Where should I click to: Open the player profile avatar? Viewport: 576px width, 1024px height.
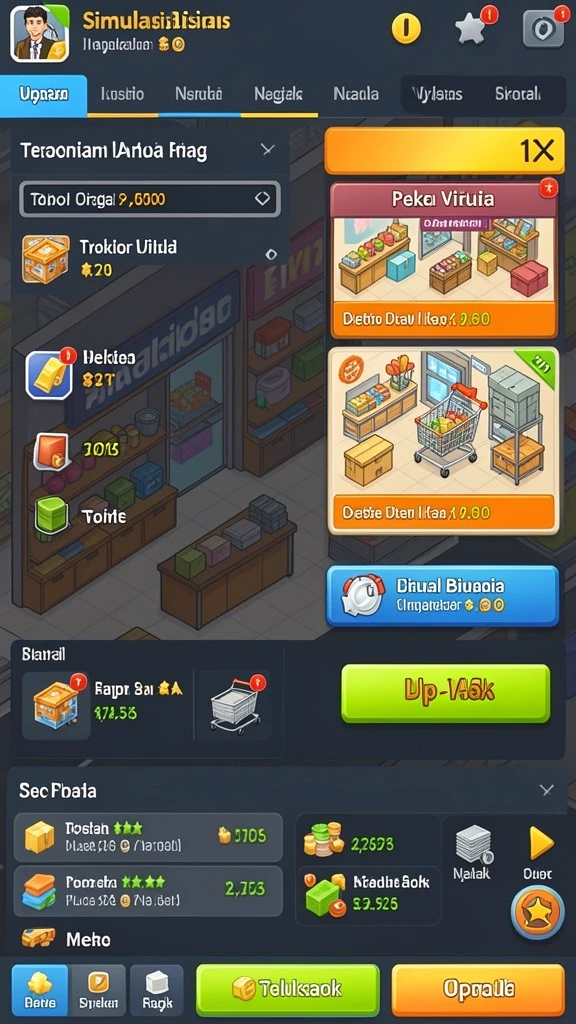pos(40,33)
